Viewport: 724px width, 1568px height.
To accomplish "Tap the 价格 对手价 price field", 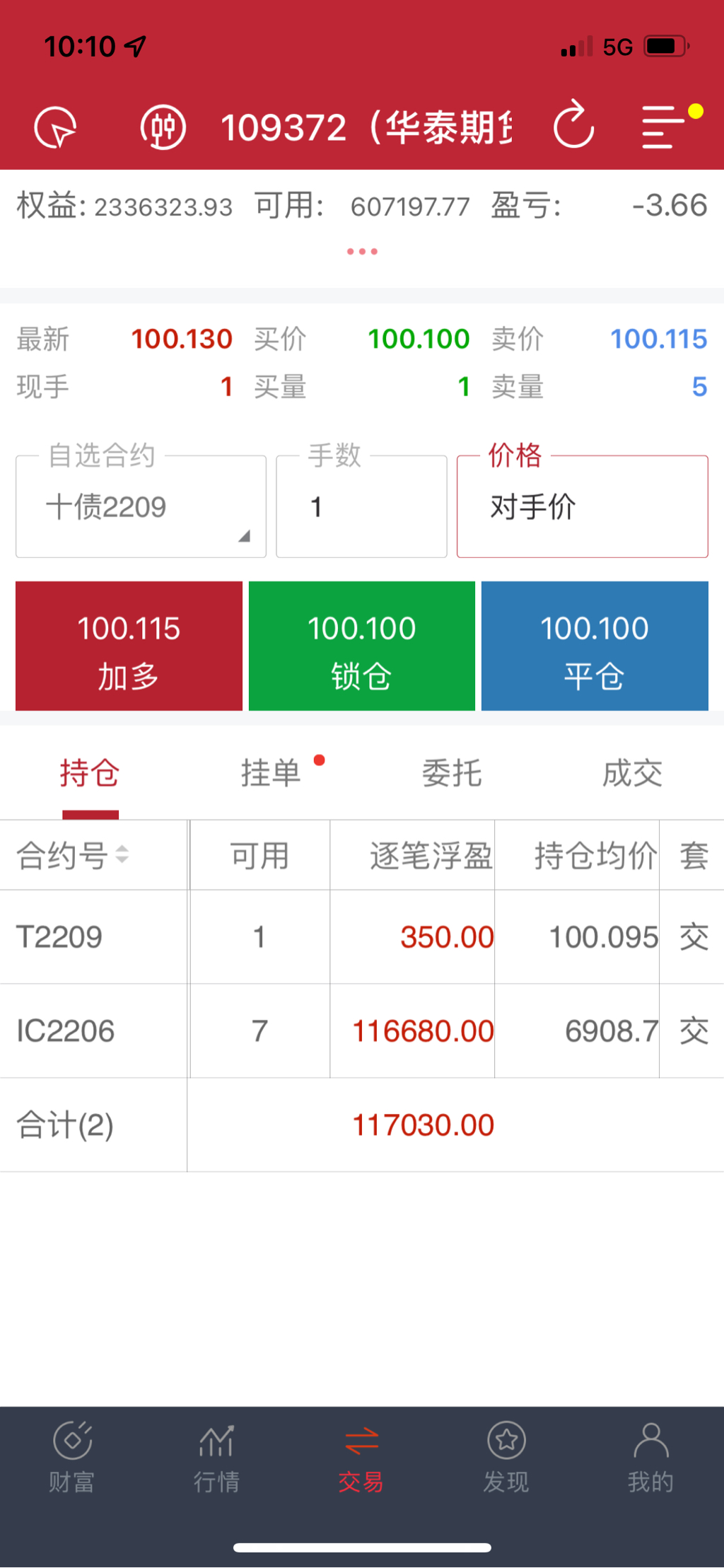I will [582, 506].
